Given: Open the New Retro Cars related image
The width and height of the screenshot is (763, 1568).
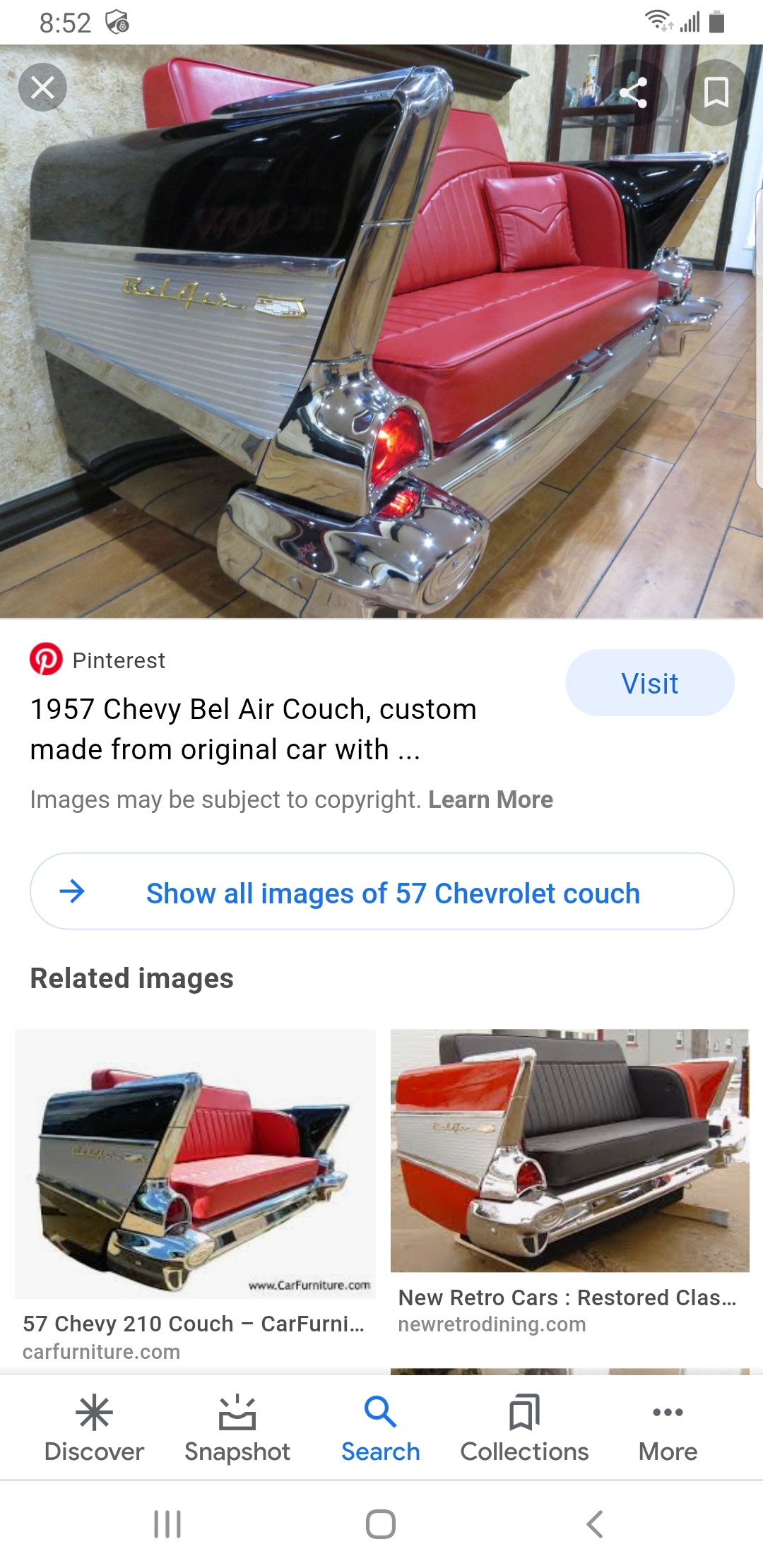Looking at the screenshot, I should 569,1151.
